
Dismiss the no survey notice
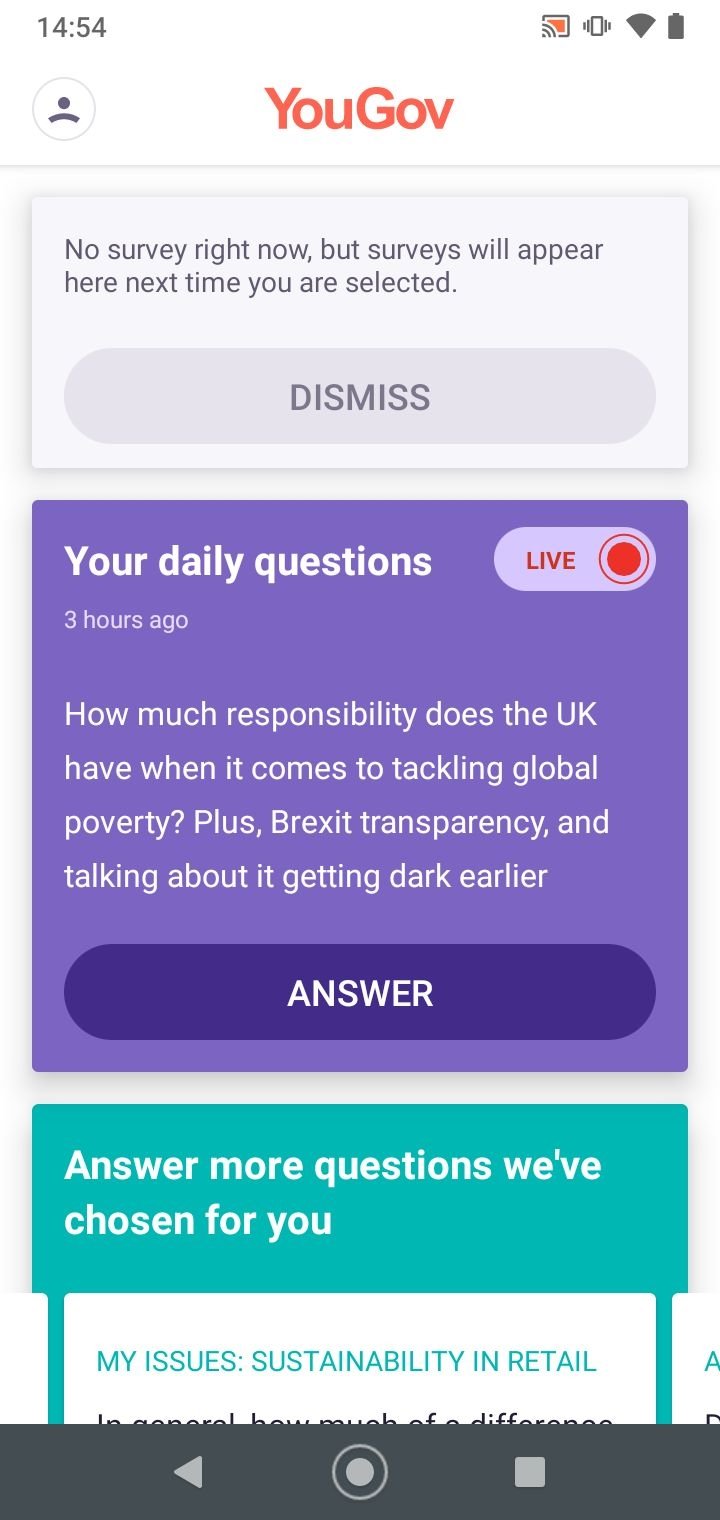pyautogui.click(x=360, y=396)
